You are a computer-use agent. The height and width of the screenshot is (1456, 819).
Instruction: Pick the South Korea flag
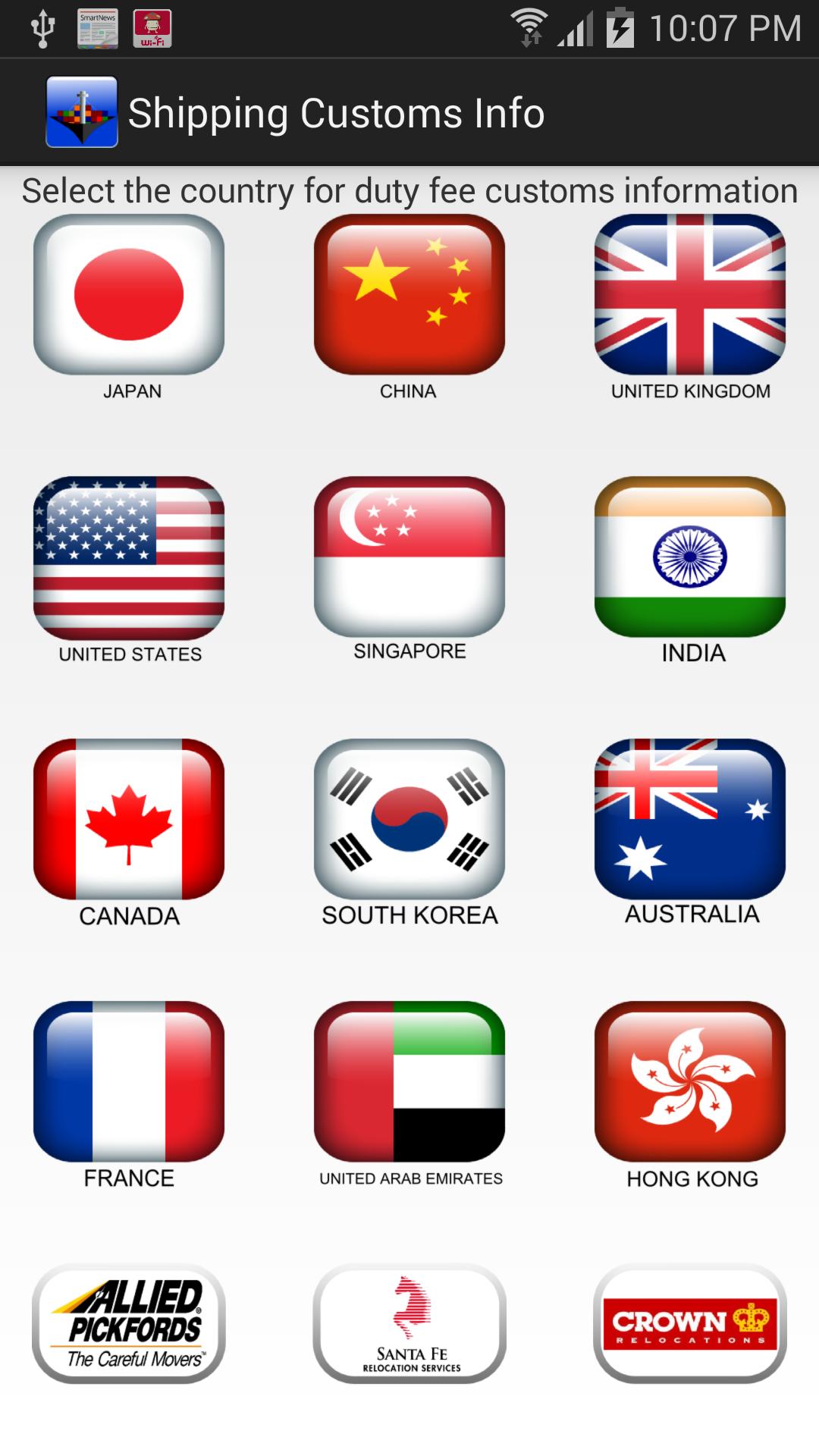click(409, 819)
